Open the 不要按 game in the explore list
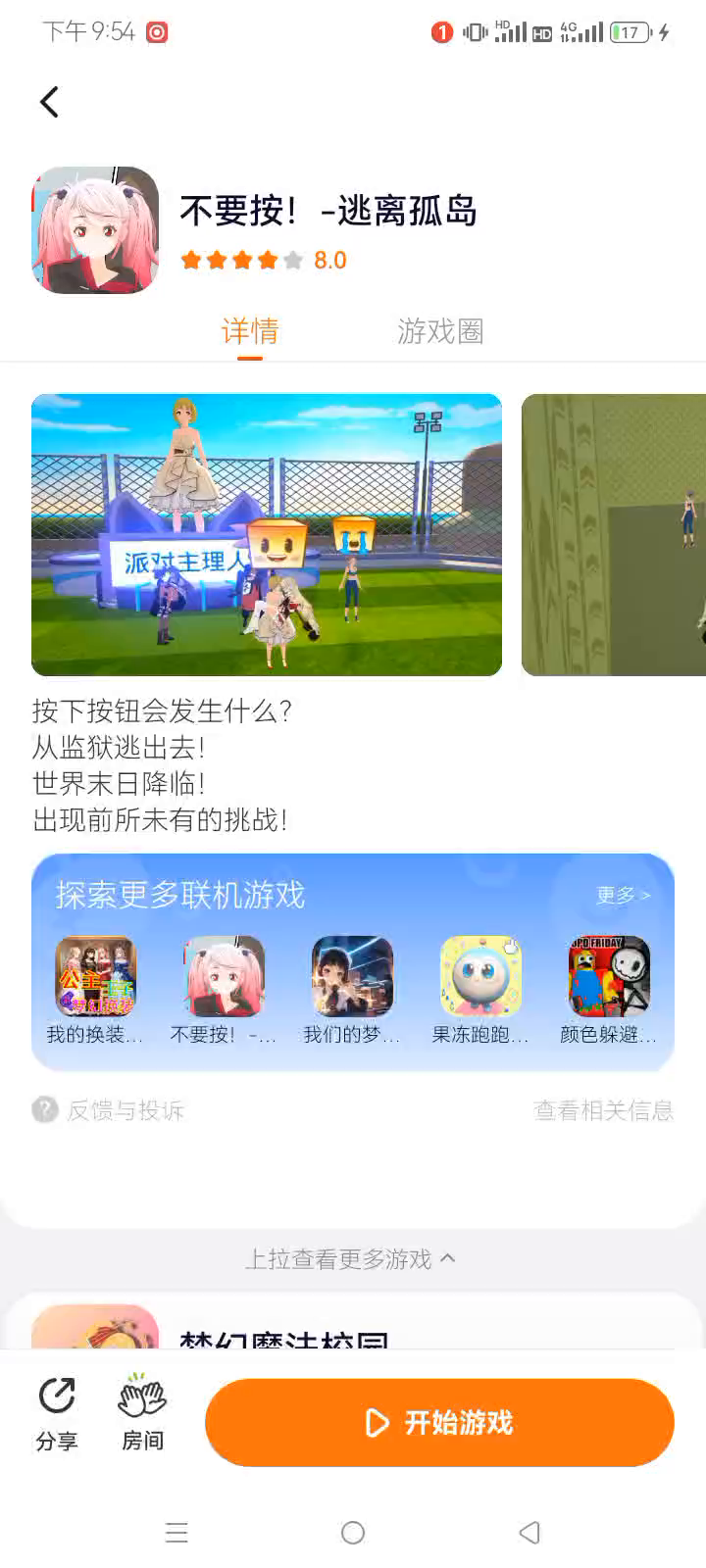 click(x=224, y=976)
